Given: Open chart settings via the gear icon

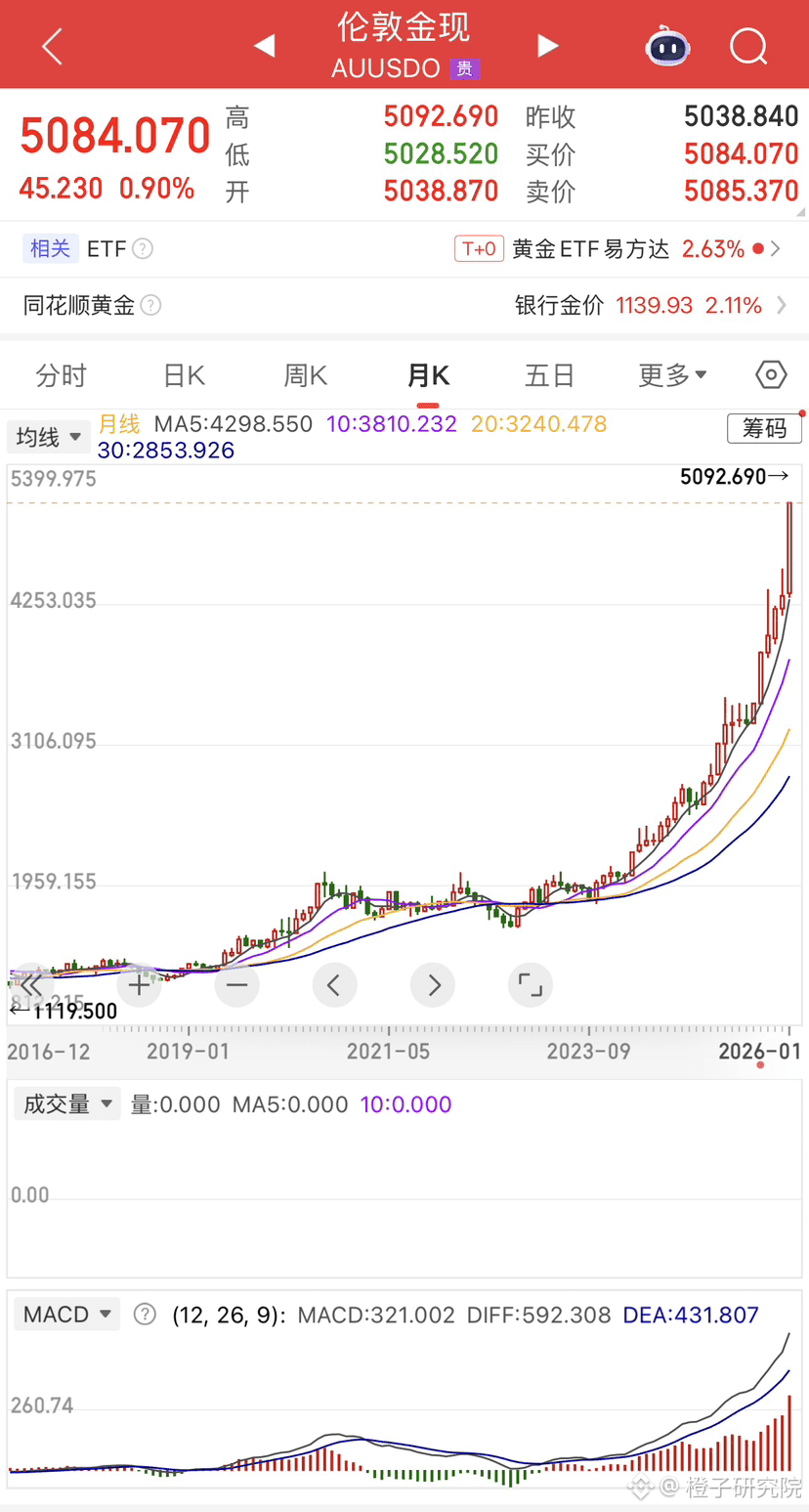Looking at the screenshot, I should (770, 374).
